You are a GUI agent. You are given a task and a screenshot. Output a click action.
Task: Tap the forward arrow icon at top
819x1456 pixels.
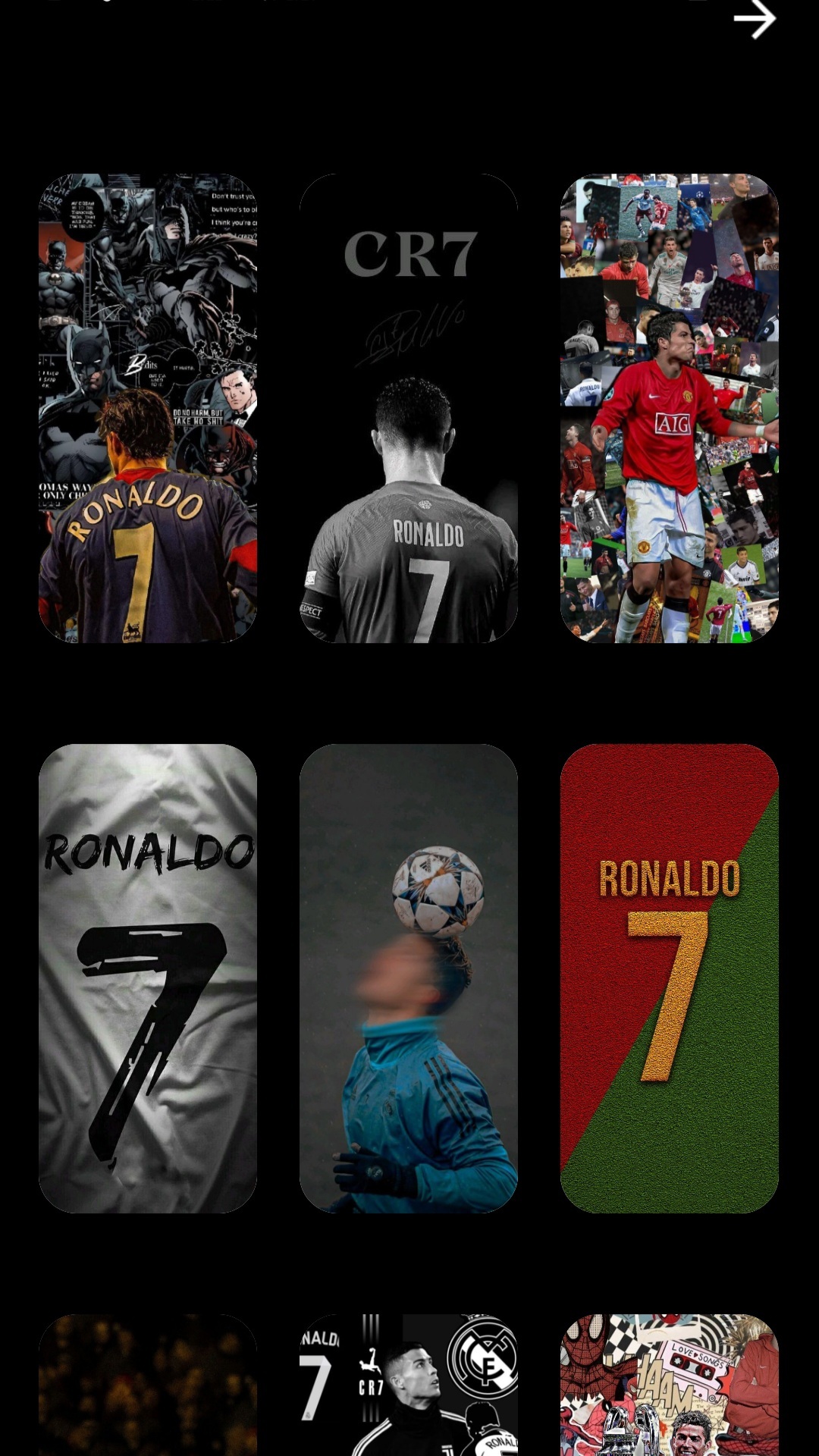(x=755, y=20)
